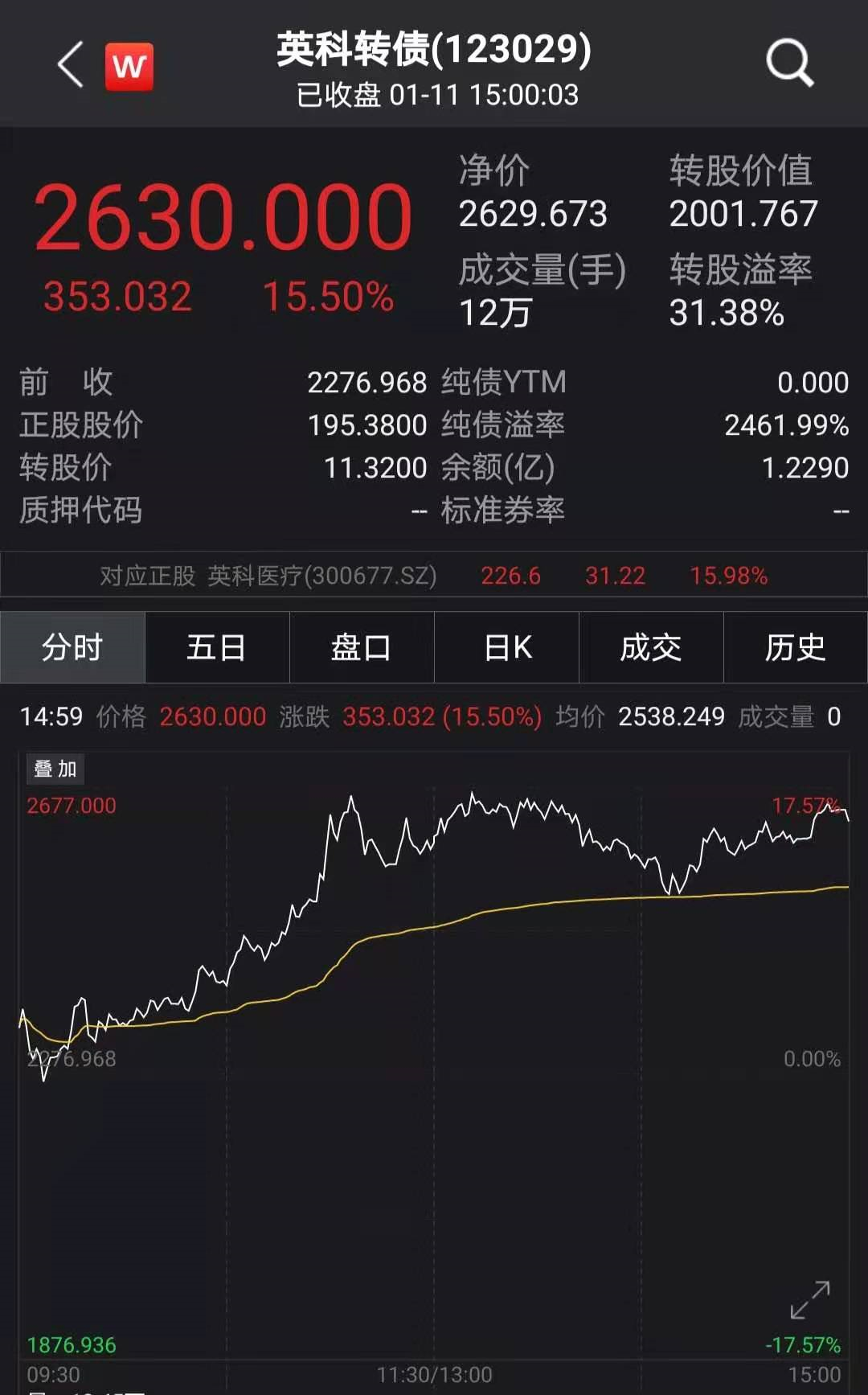Switch to the 五日 tab
868x1395 pixels.
pyautogui.click(x=217, y=647)
